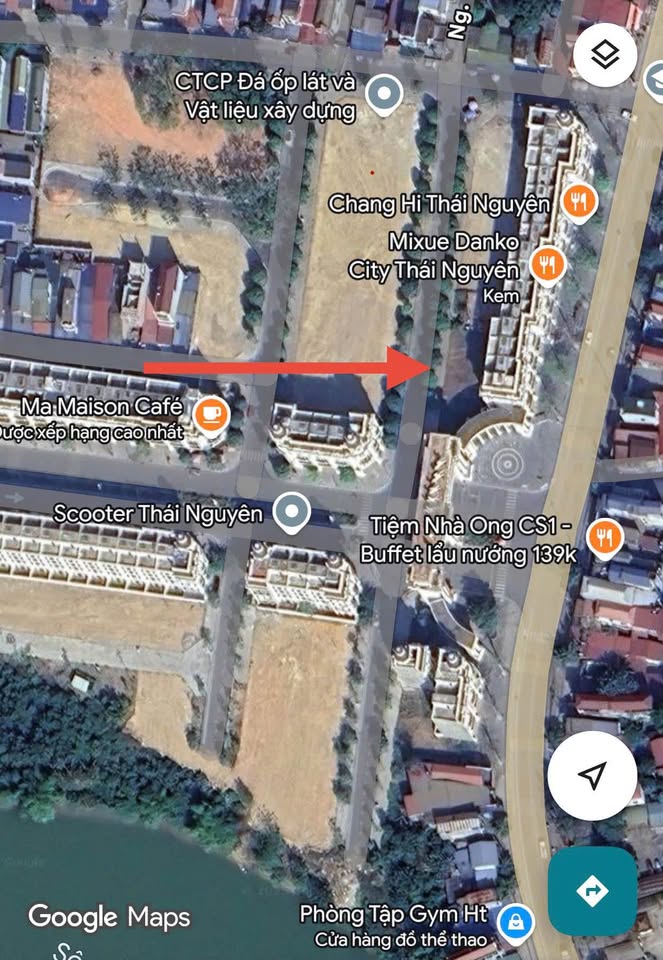Center map on my location
The image size is (663, 960).
point(592,775)
